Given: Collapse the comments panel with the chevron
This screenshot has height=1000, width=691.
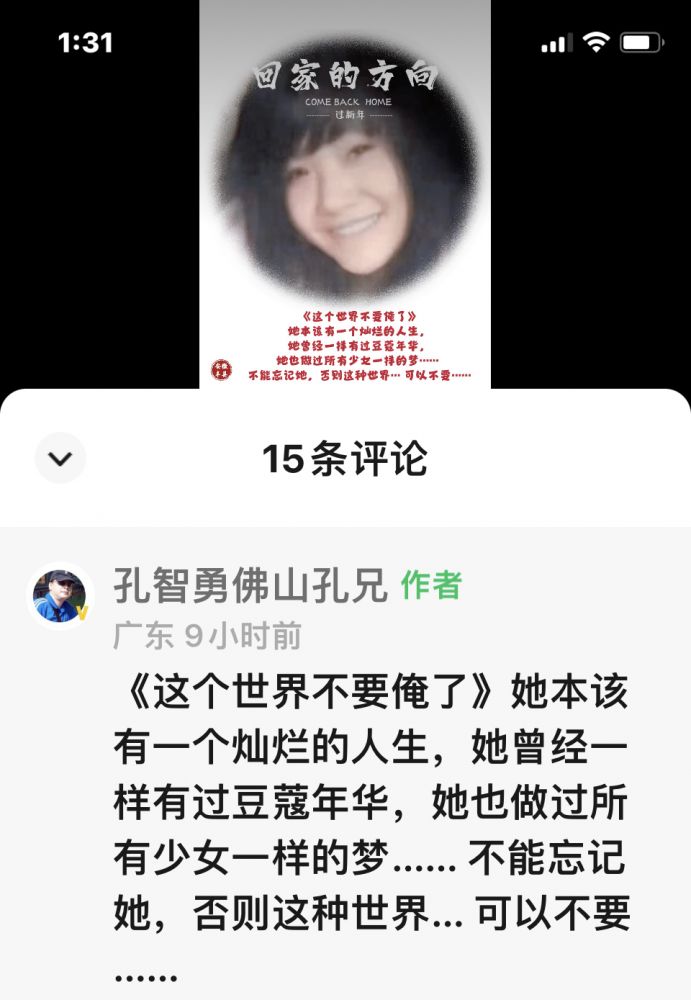Looking at the screenshot, I should [x=60, y=458].
